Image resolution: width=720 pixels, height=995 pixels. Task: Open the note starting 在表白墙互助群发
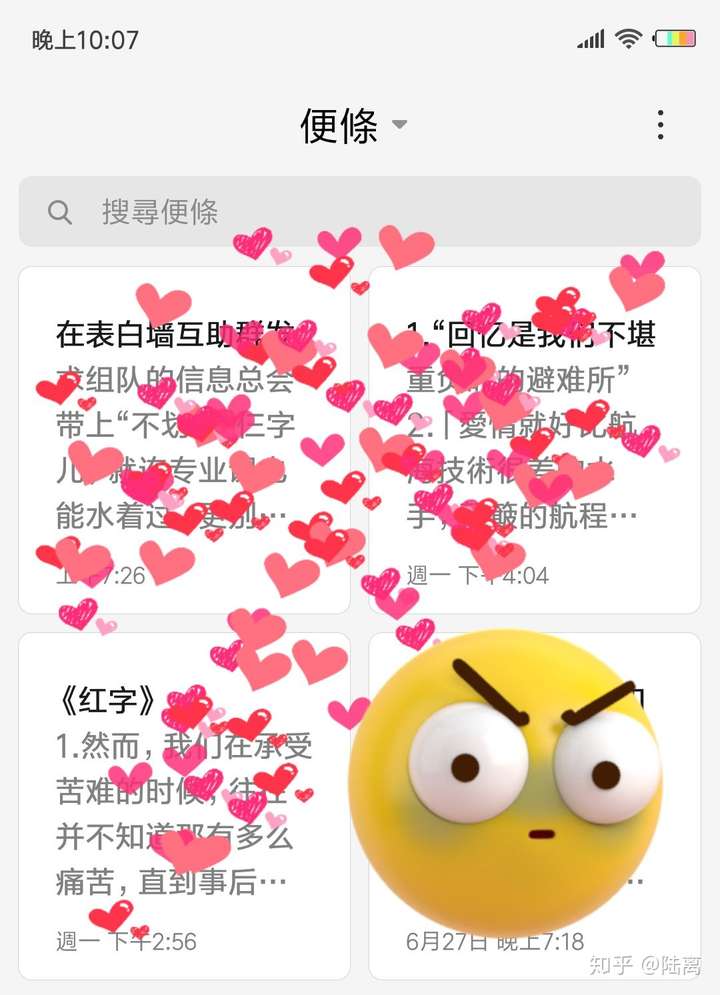184,440
